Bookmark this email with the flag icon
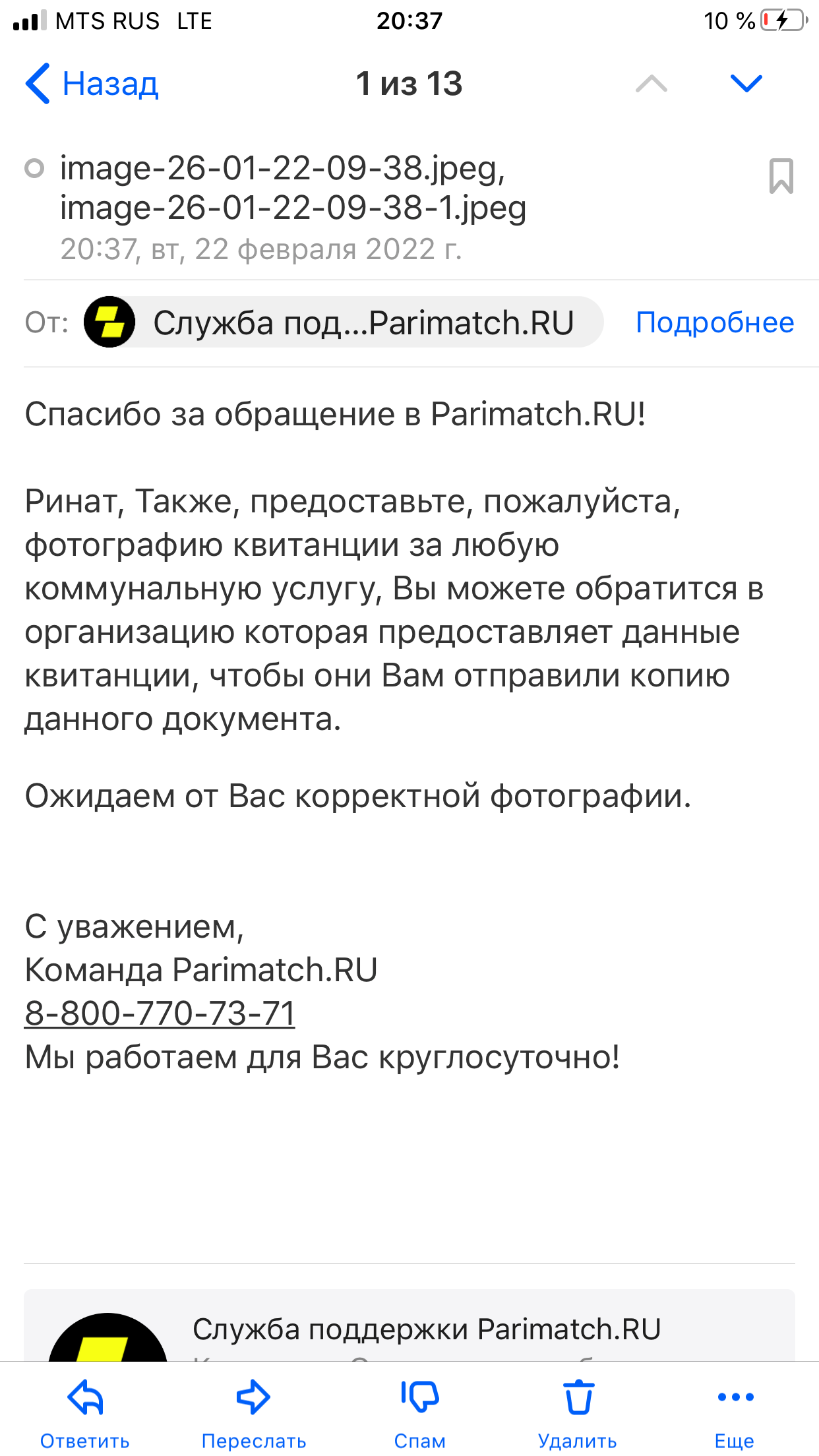The width and height of the screenshot is (819, 1456). [x=781, y=176]
